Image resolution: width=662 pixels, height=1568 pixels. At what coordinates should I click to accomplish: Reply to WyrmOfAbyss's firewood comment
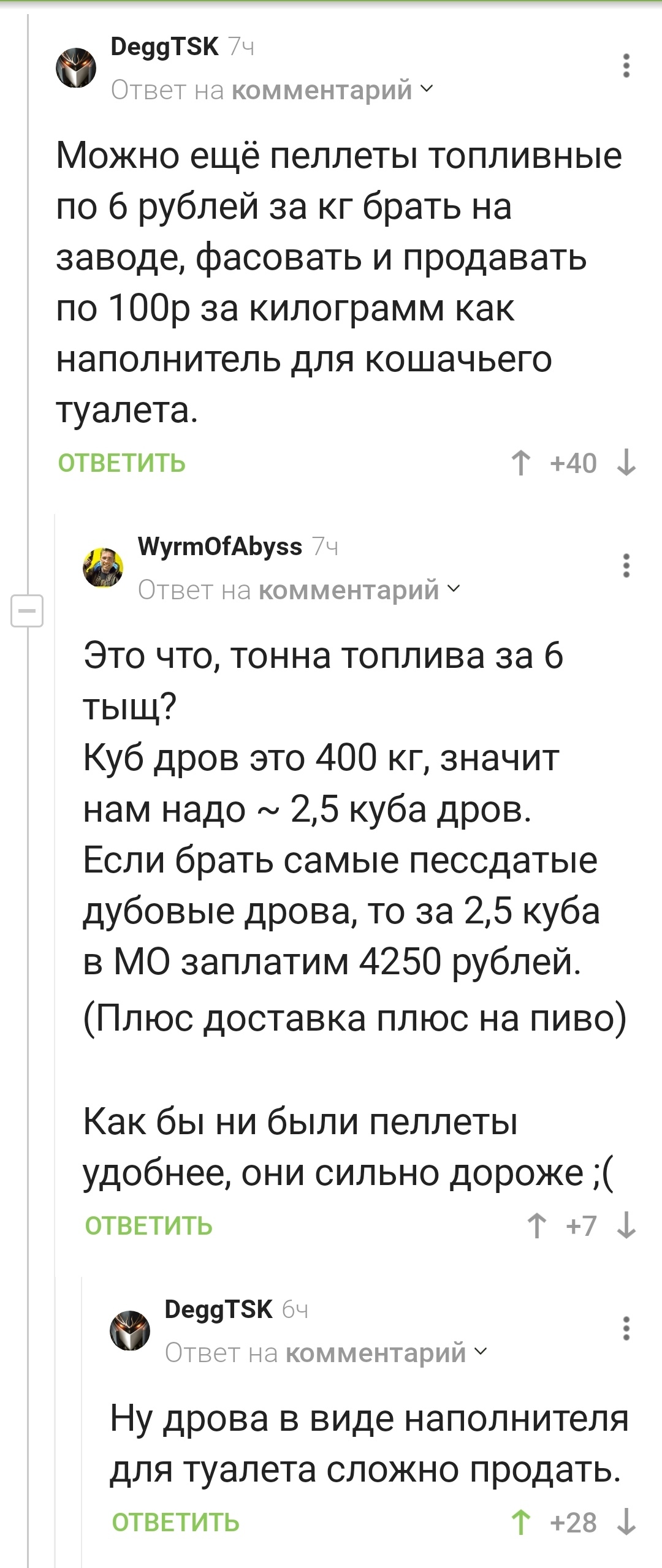[x=148, y=1226]
